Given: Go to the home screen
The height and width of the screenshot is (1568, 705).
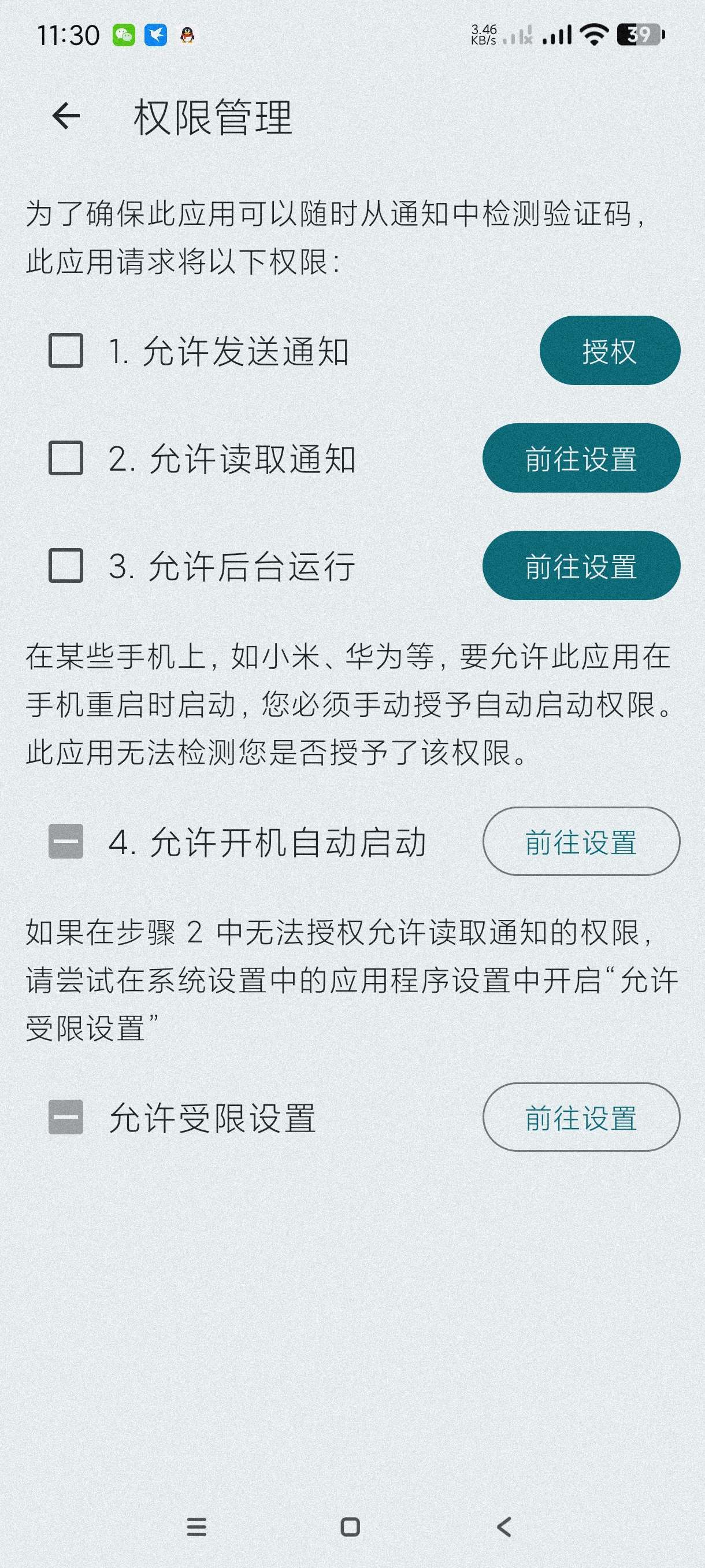Looking at the screenshot, I should click(350, 1526).
